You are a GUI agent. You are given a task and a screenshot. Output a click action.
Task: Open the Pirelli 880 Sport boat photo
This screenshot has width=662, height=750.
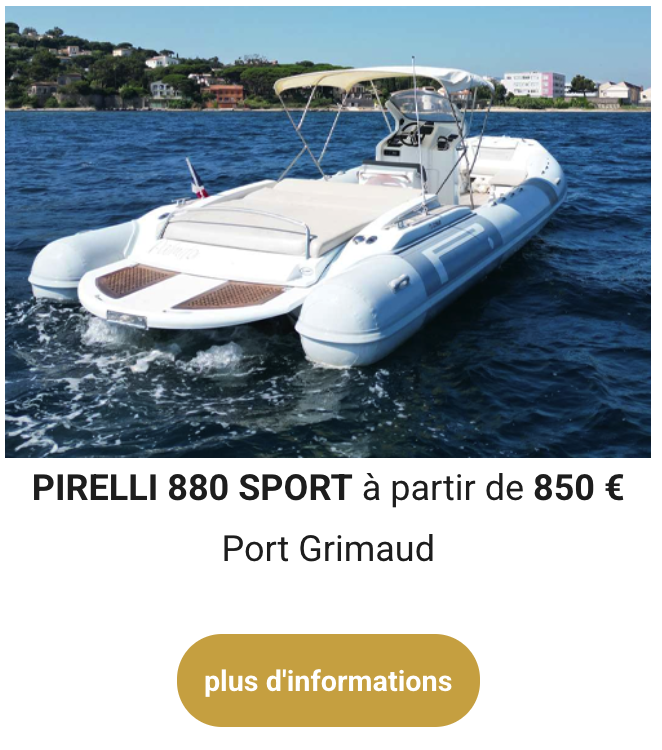[x=328, y=232]
